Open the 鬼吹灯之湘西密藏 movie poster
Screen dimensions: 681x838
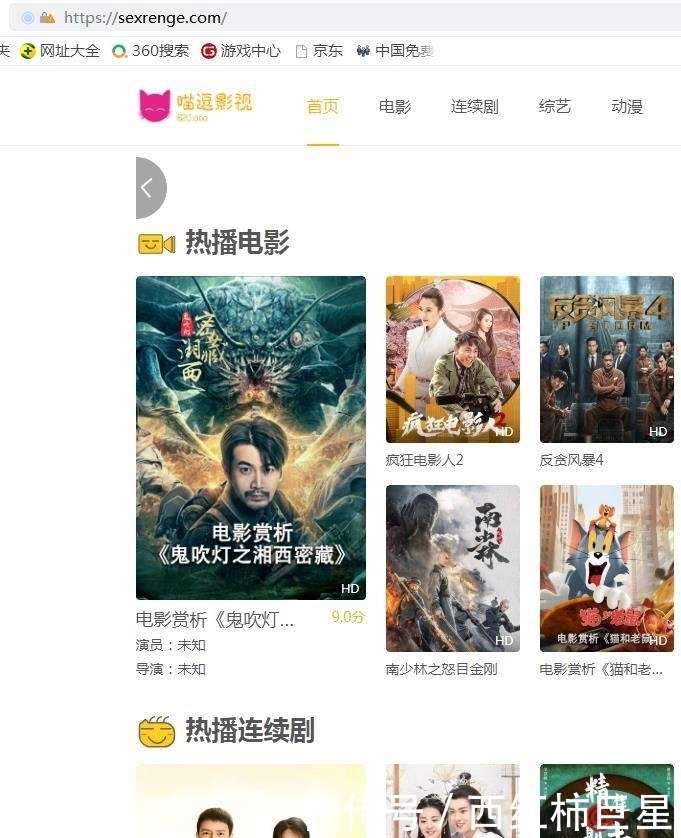point(251,437)
